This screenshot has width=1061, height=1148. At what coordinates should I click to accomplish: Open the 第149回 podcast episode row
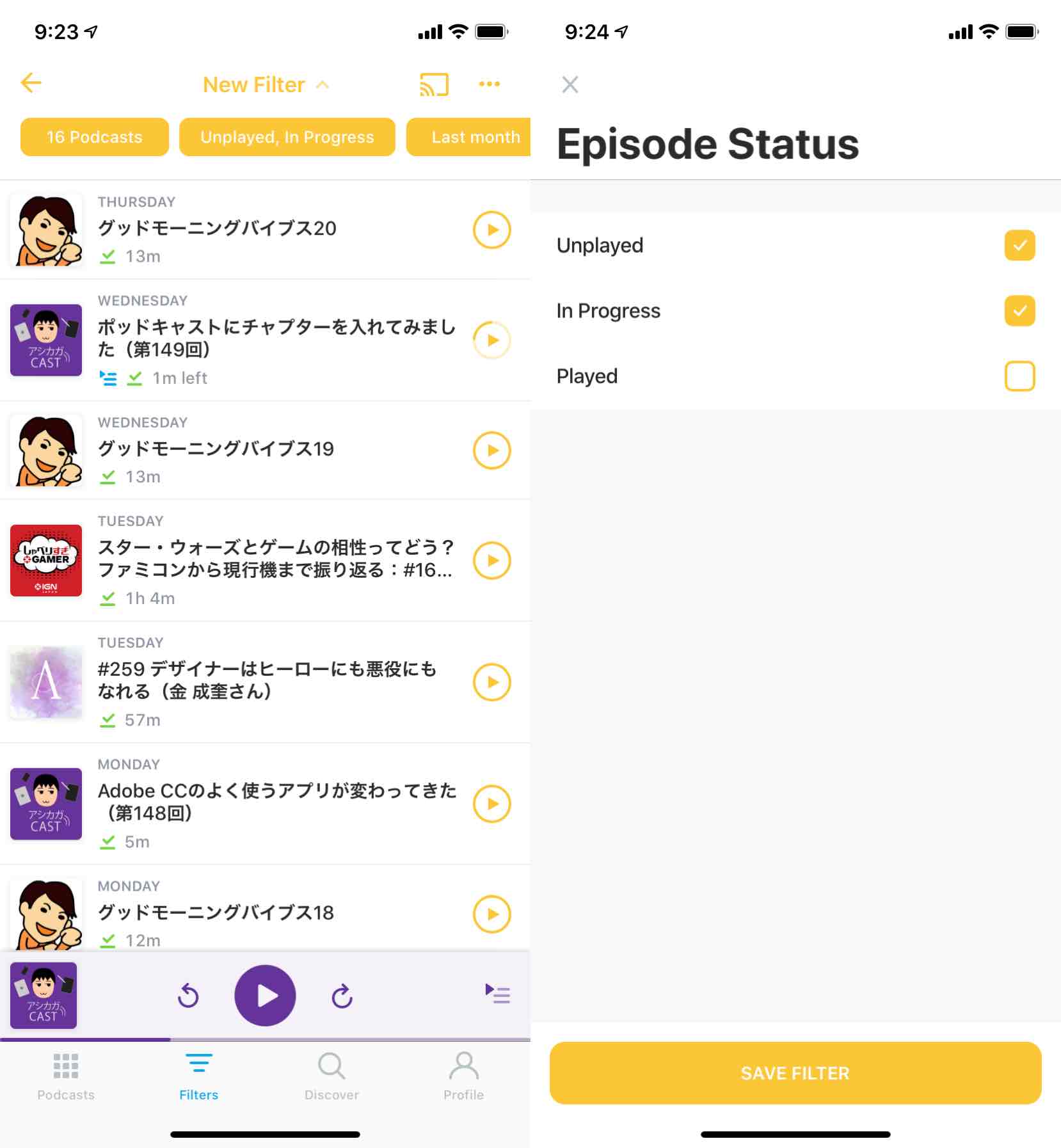[x=275, y=339]
